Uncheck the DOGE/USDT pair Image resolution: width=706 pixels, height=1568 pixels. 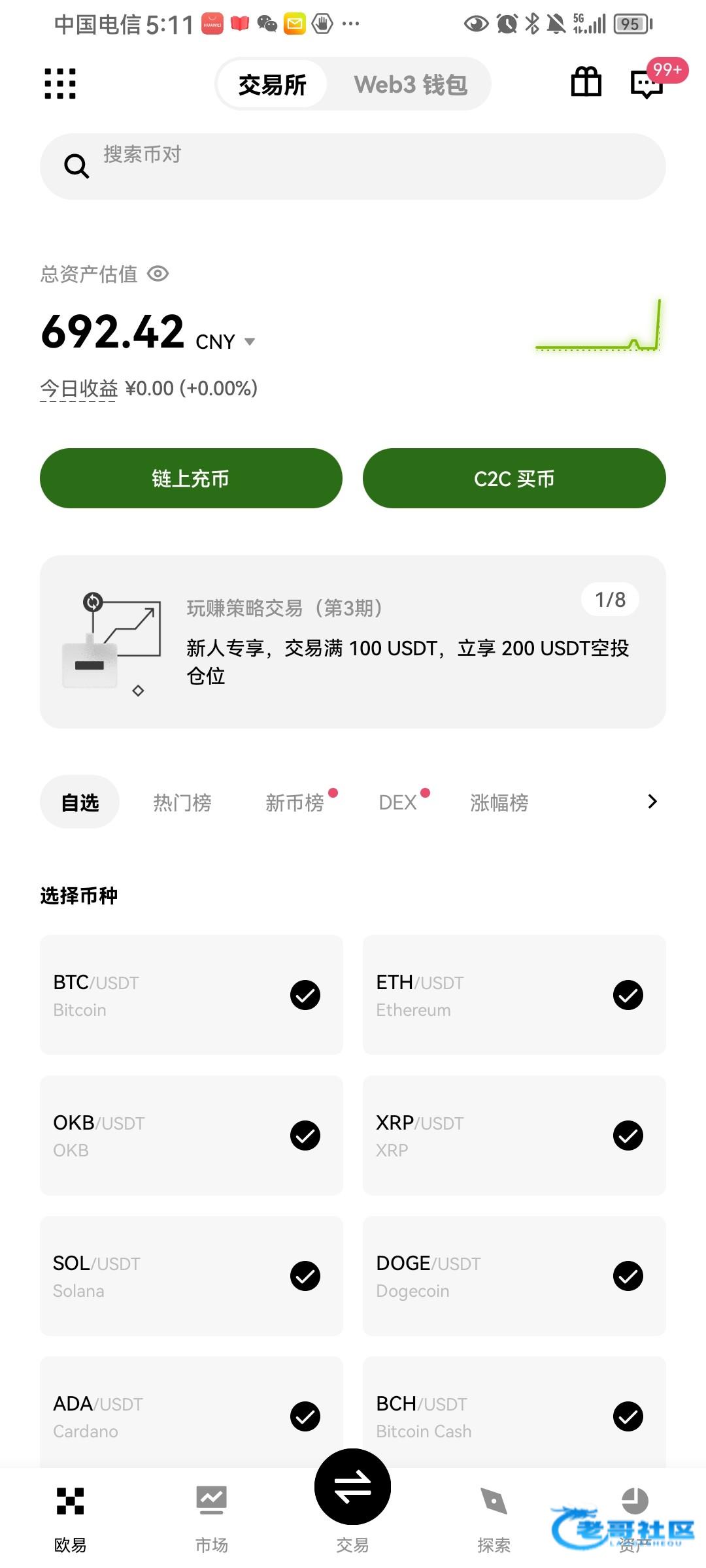(x=628, y=1276)
